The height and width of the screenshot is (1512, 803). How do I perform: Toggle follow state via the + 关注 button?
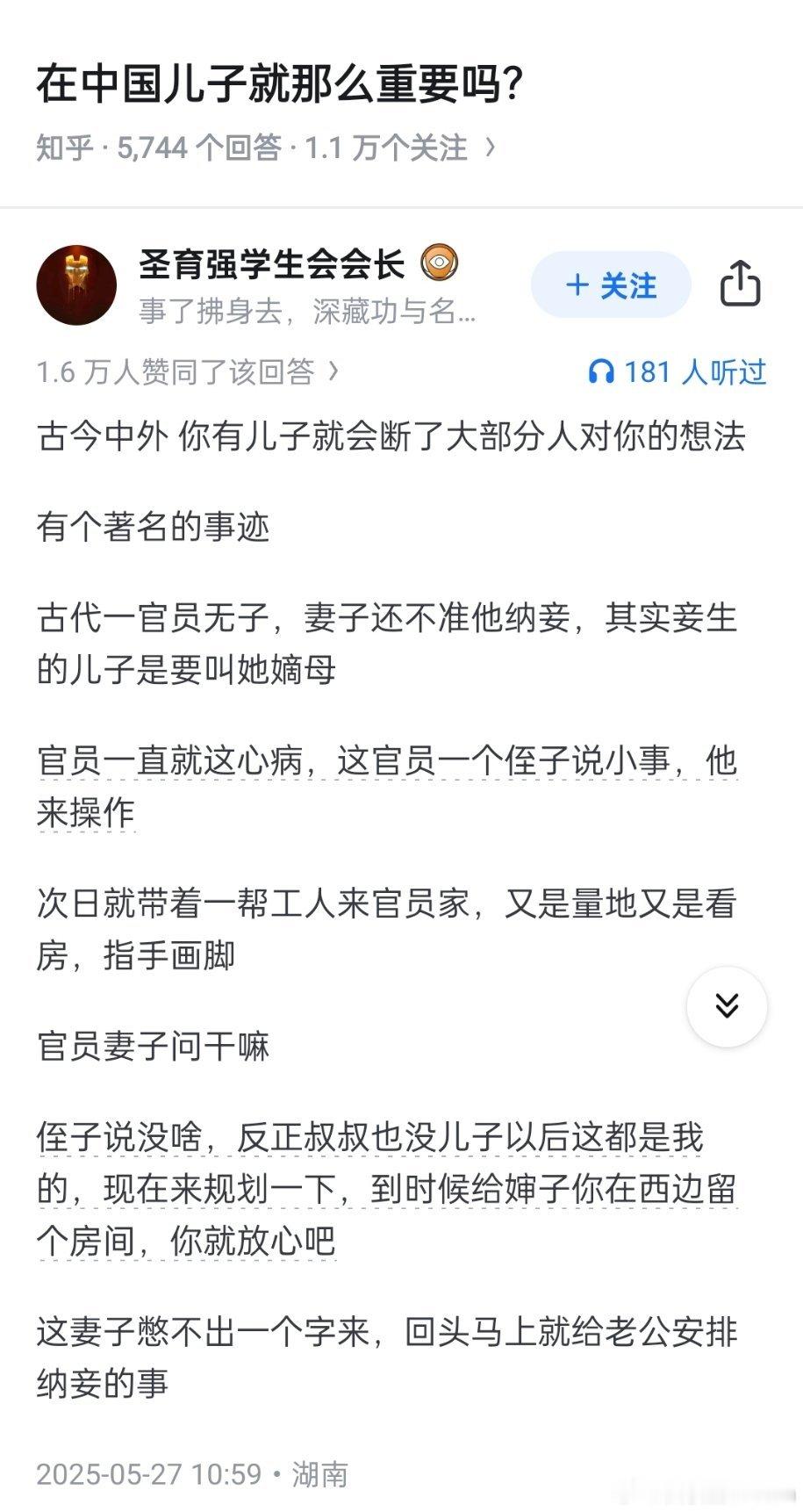pos(610,284)
